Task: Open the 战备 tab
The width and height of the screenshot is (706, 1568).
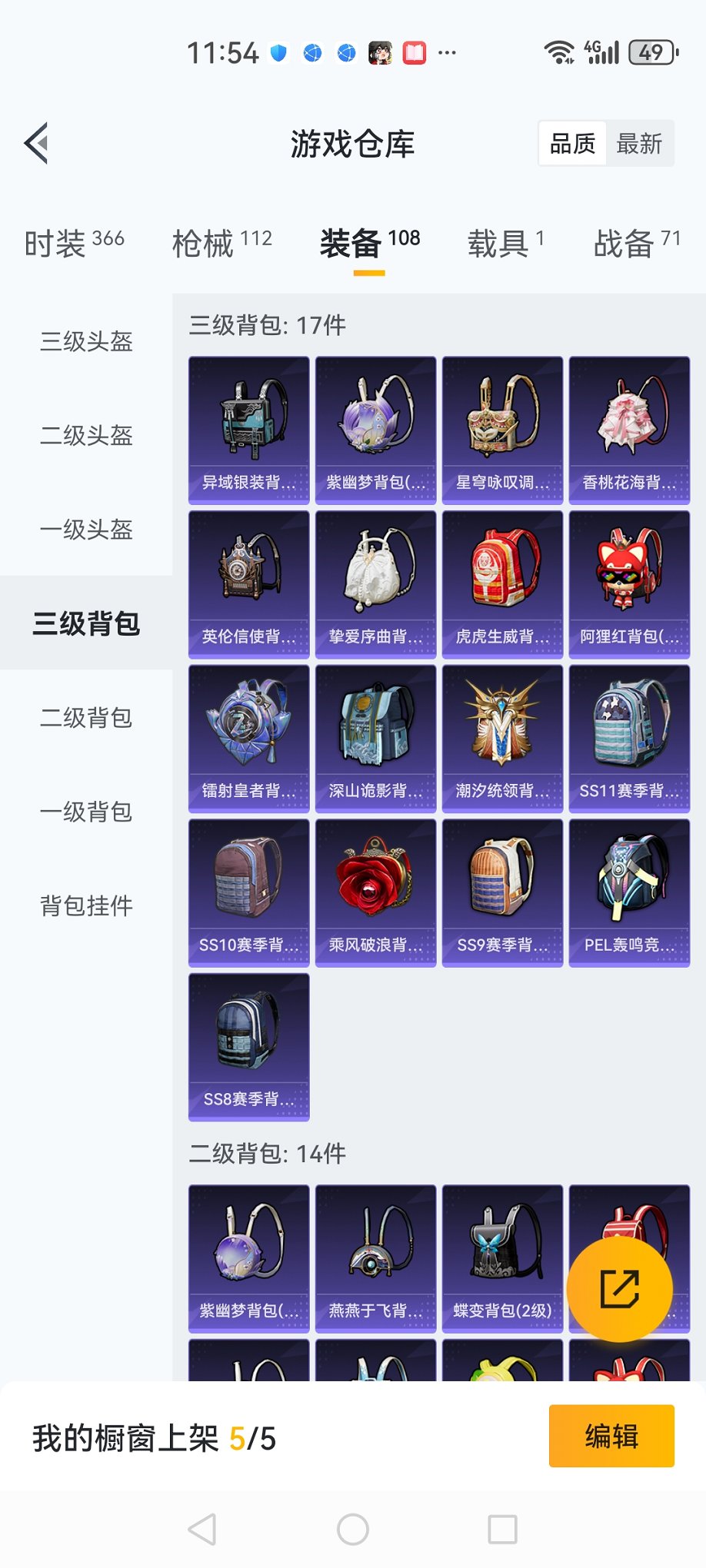Action: pos(636,243)
